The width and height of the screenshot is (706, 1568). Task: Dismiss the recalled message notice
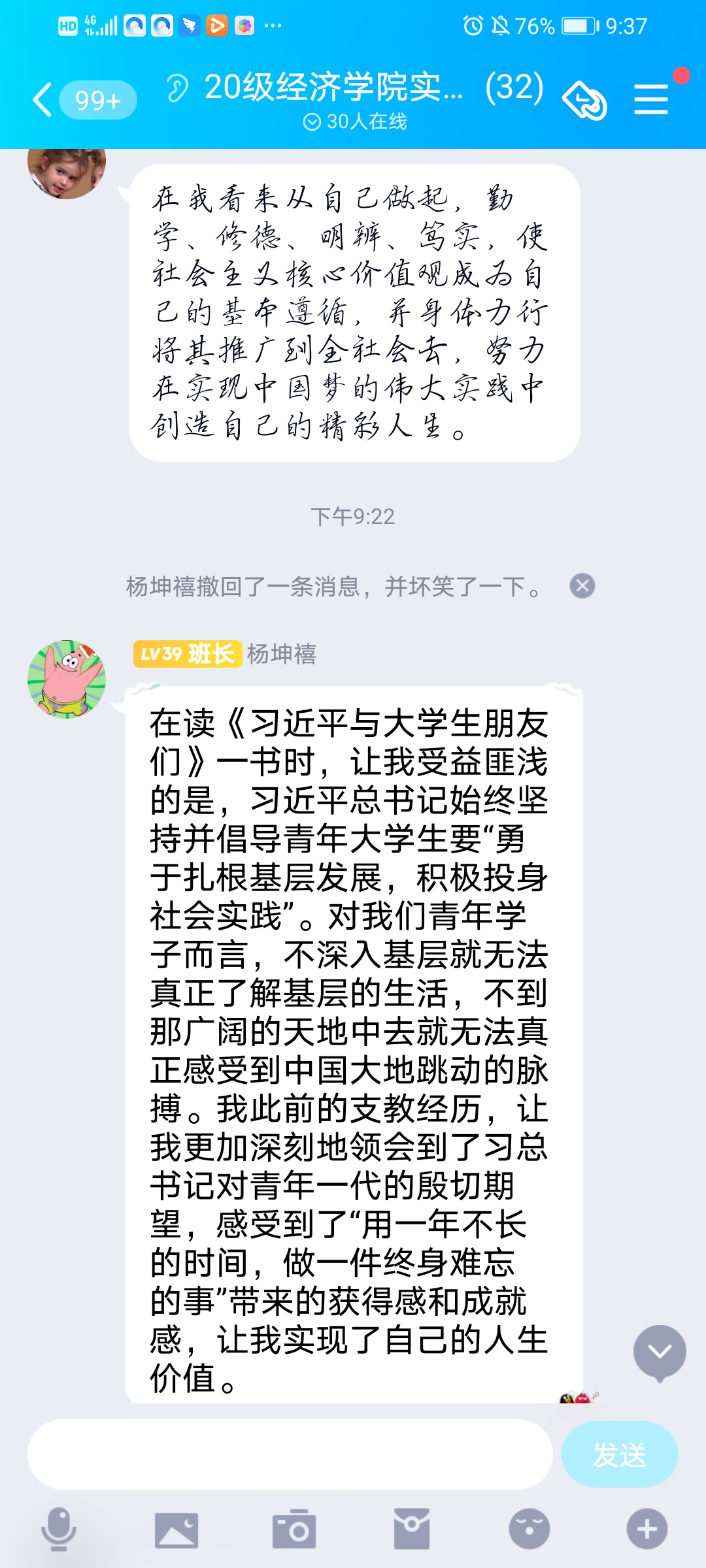[582, 585]
